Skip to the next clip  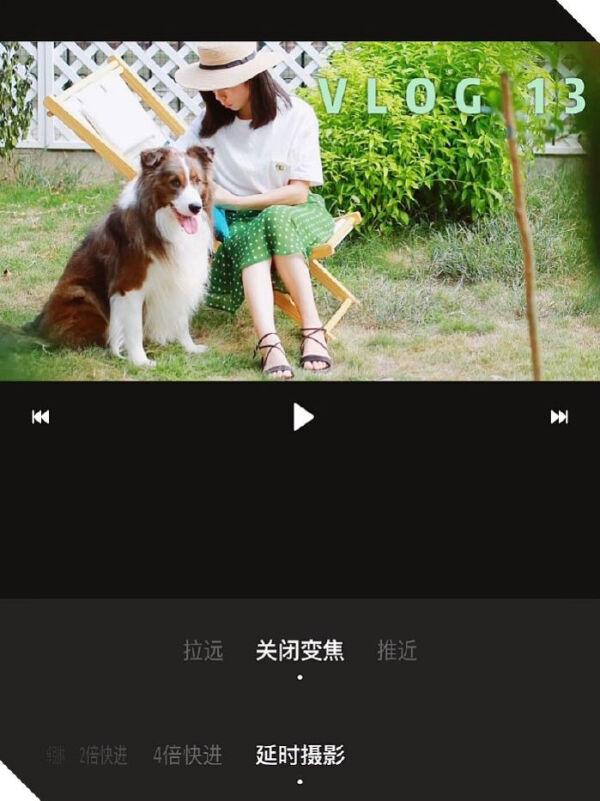point(559,417)
